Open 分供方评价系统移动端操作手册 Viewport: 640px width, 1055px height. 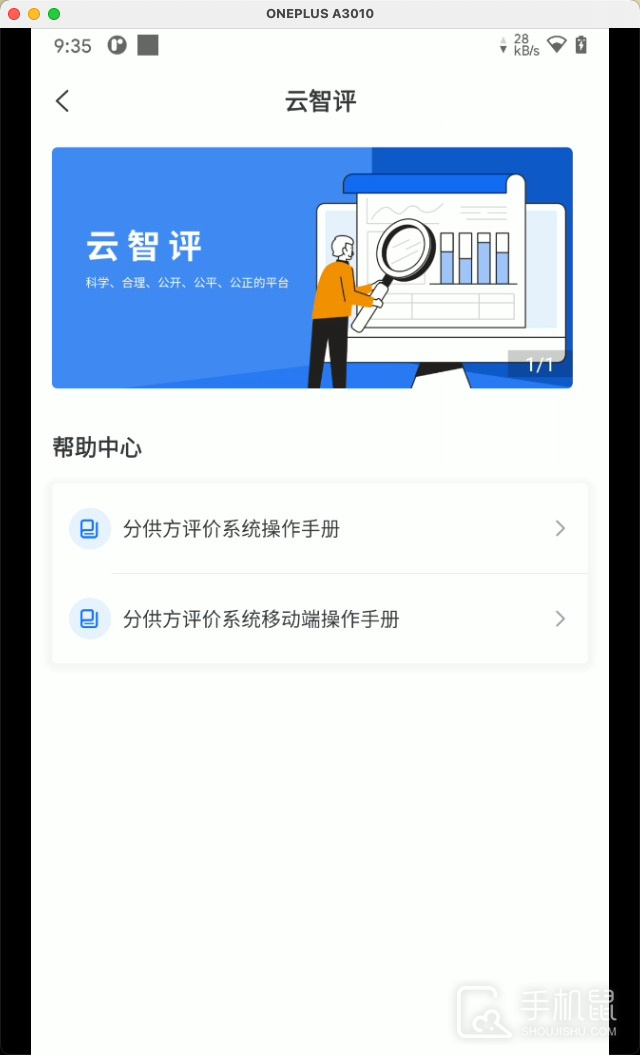coord(320,619)
